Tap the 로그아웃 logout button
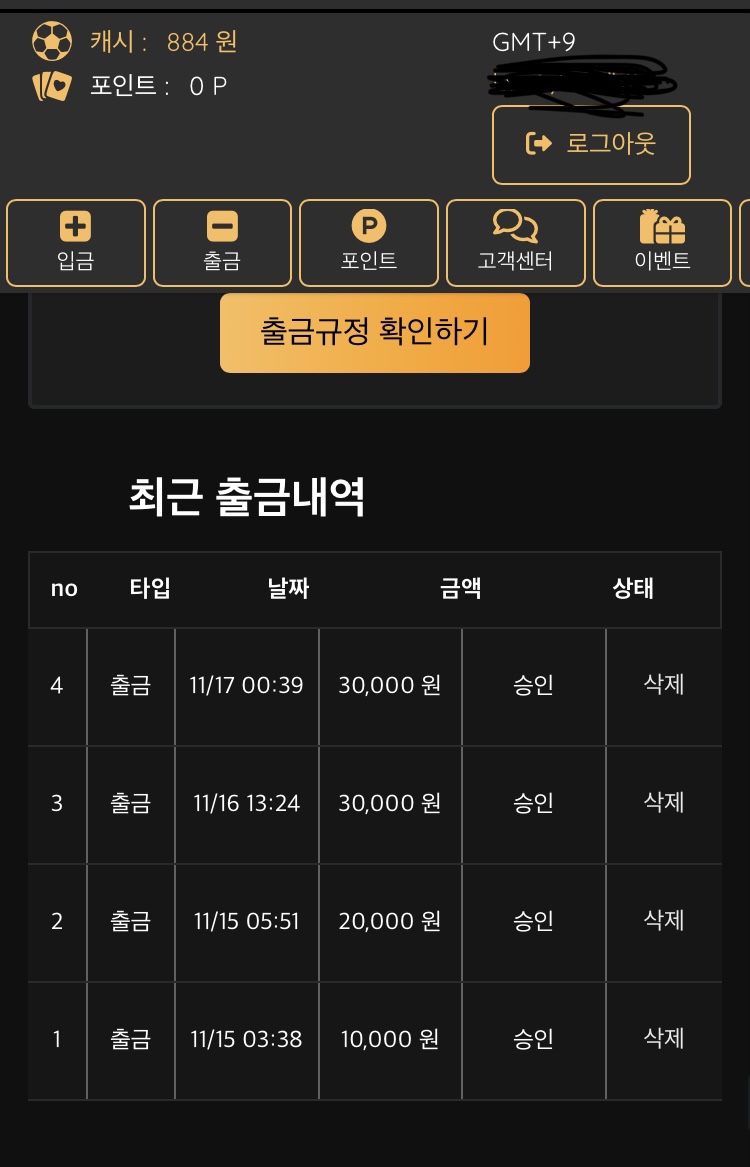Viewport: 750px width, 1167px height. tap(591, 144)
